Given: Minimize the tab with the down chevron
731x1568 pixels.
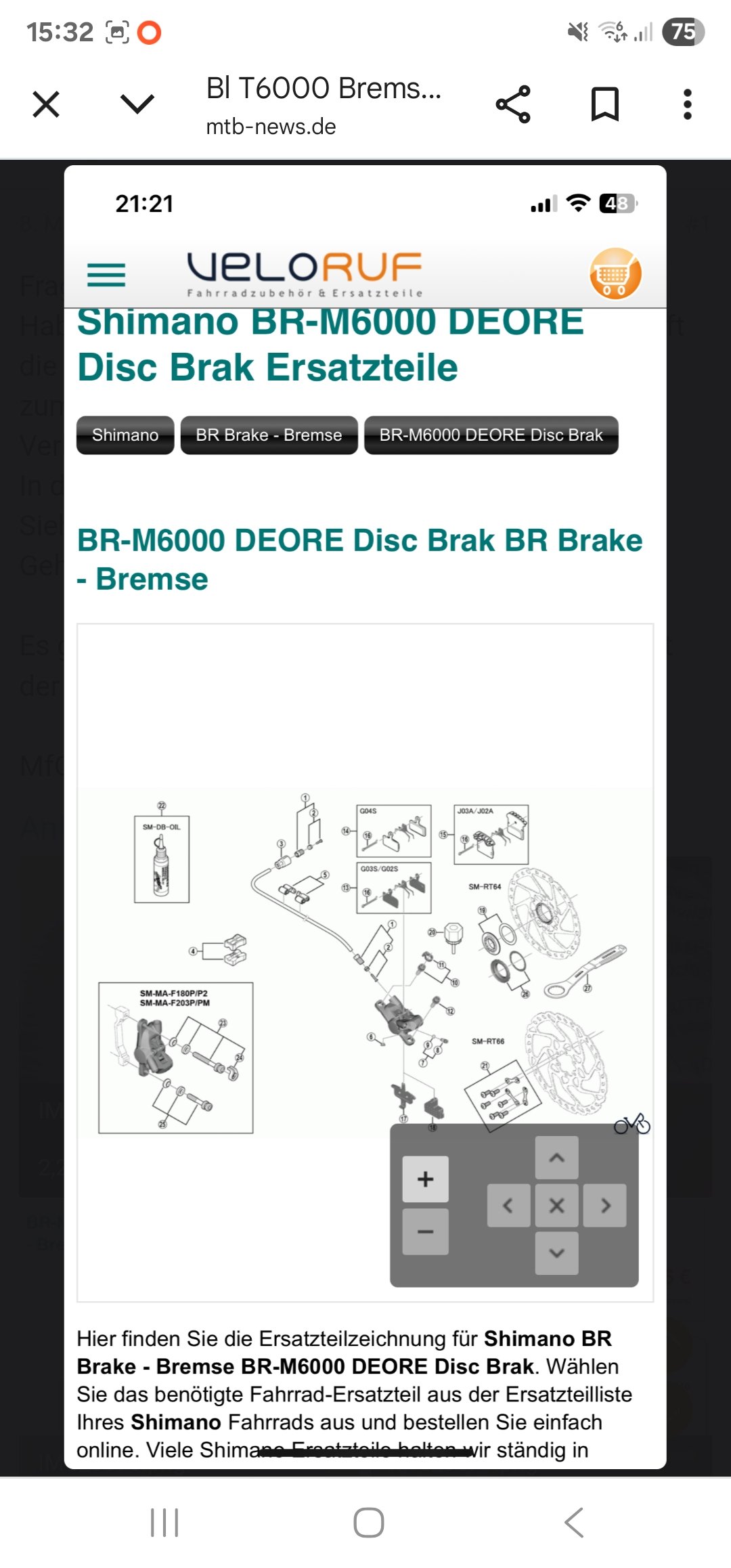Looking at the screenshot, I should (x=137, y=104).
